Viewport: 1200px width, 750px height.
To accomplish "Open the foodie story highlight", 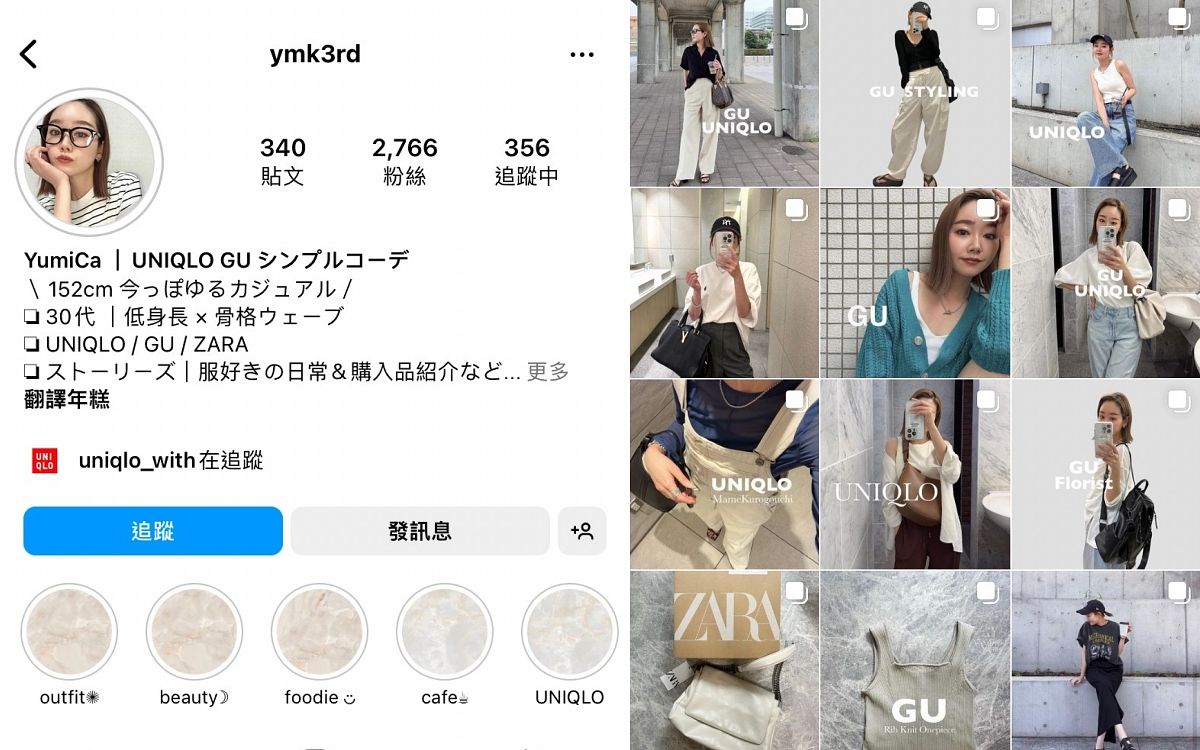I will [319, 632].
